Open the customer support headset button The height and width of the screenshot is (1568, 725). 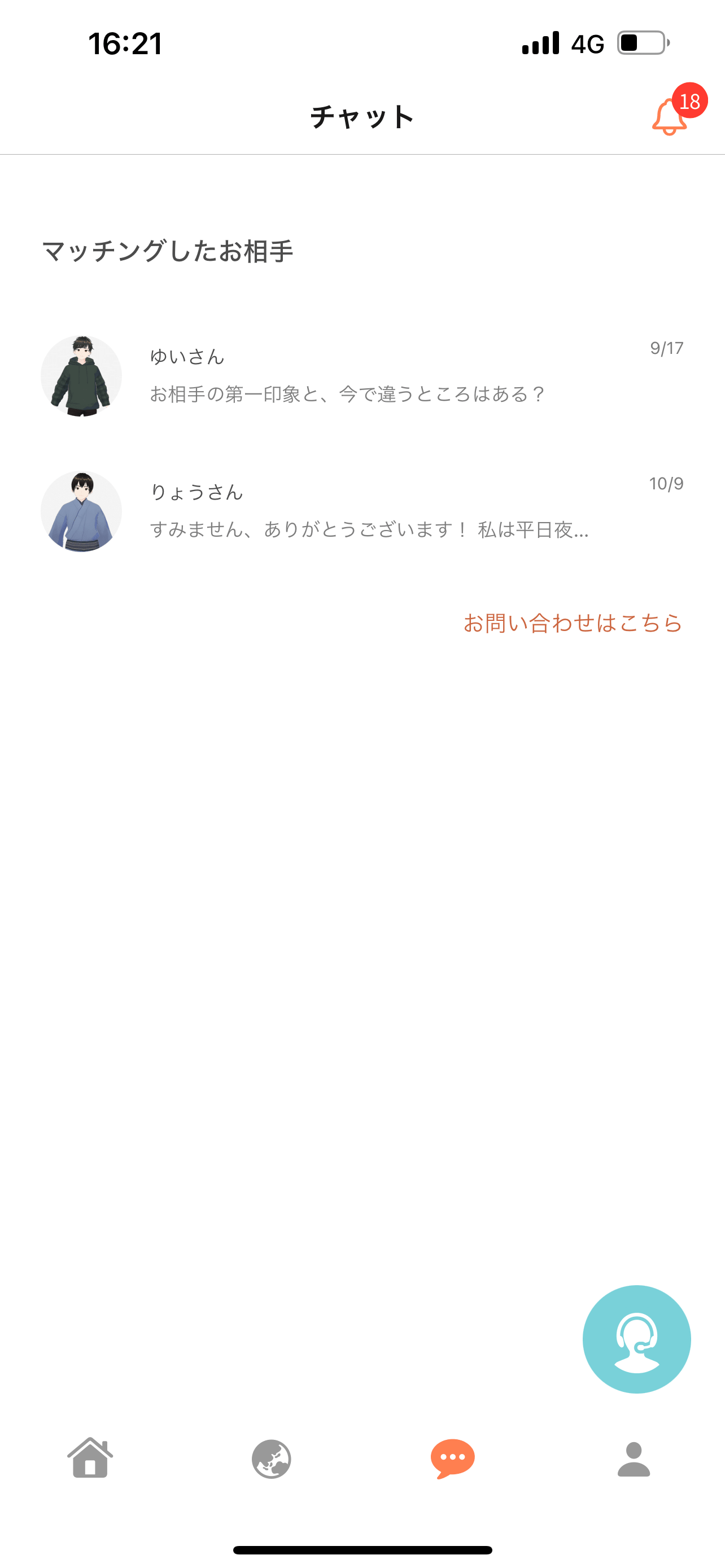636,1338
